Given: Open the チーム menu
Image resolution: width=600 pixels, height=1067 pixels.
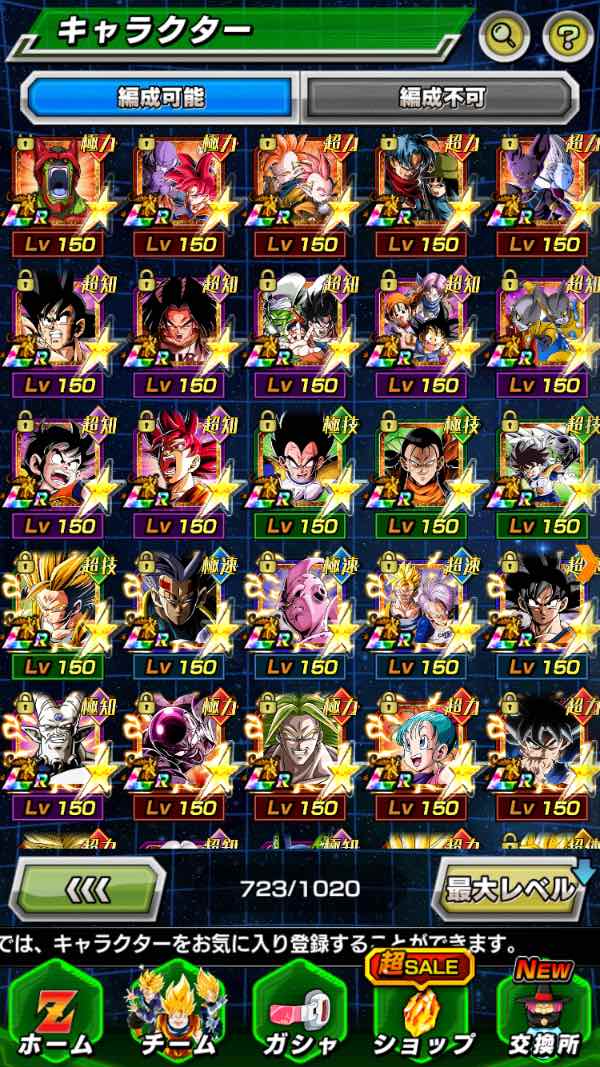Looking at the screenshot, I should 176,1010.
